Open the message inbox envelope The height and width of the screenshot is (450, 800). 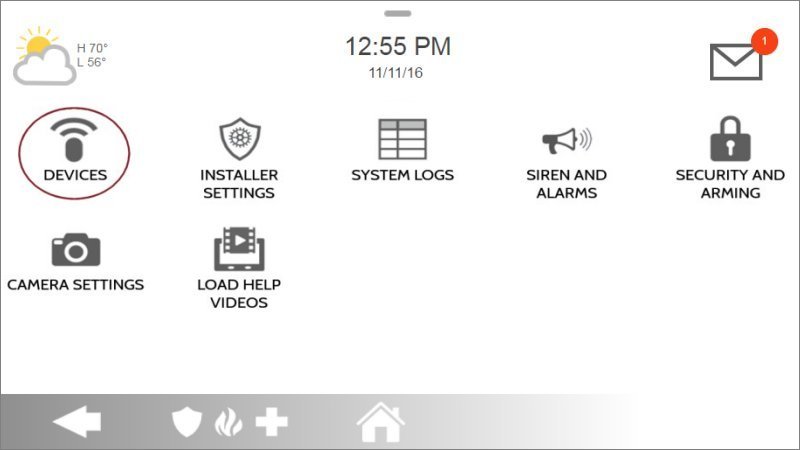pos(737,61)
